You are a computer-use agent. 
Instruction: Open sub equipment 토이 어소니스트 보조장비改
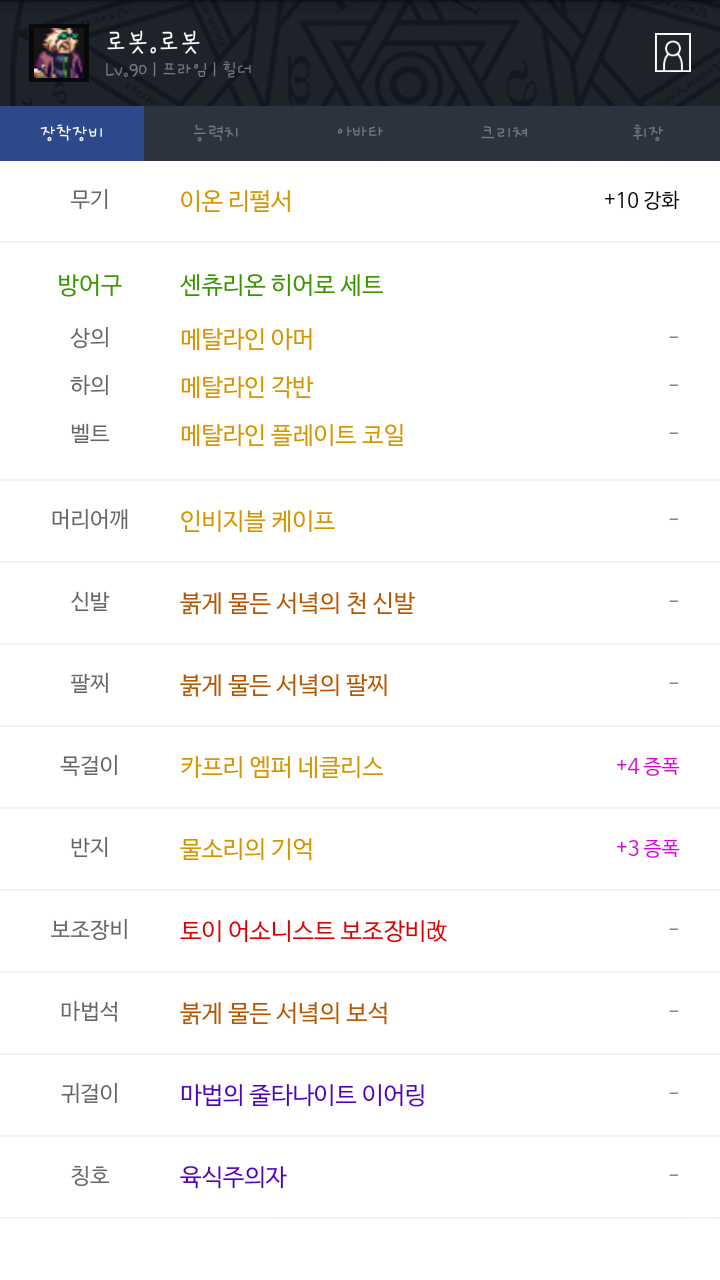(313, 931)
